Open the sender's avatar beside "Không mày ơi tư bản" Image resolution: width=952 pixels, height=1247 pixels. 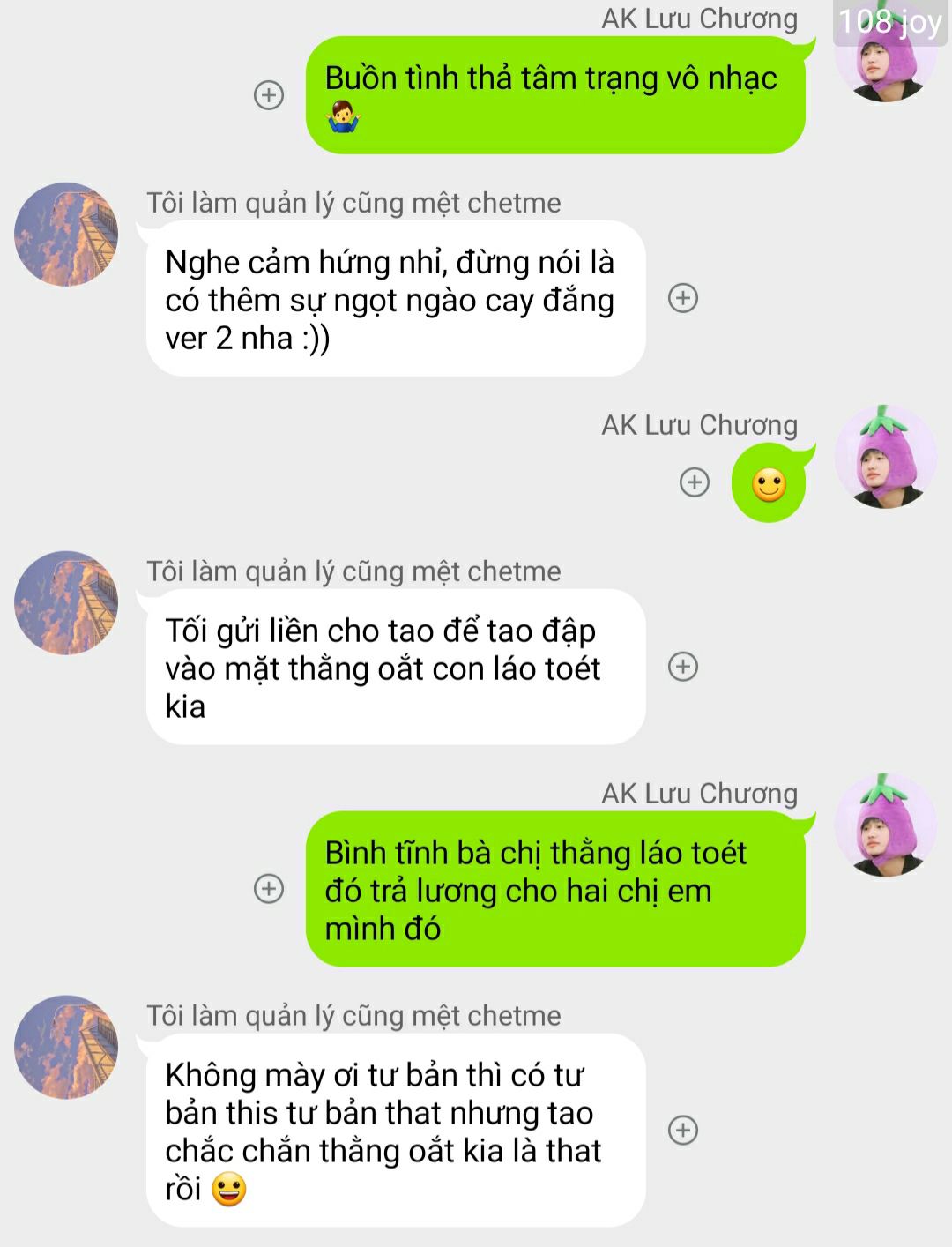(66, 1048)
